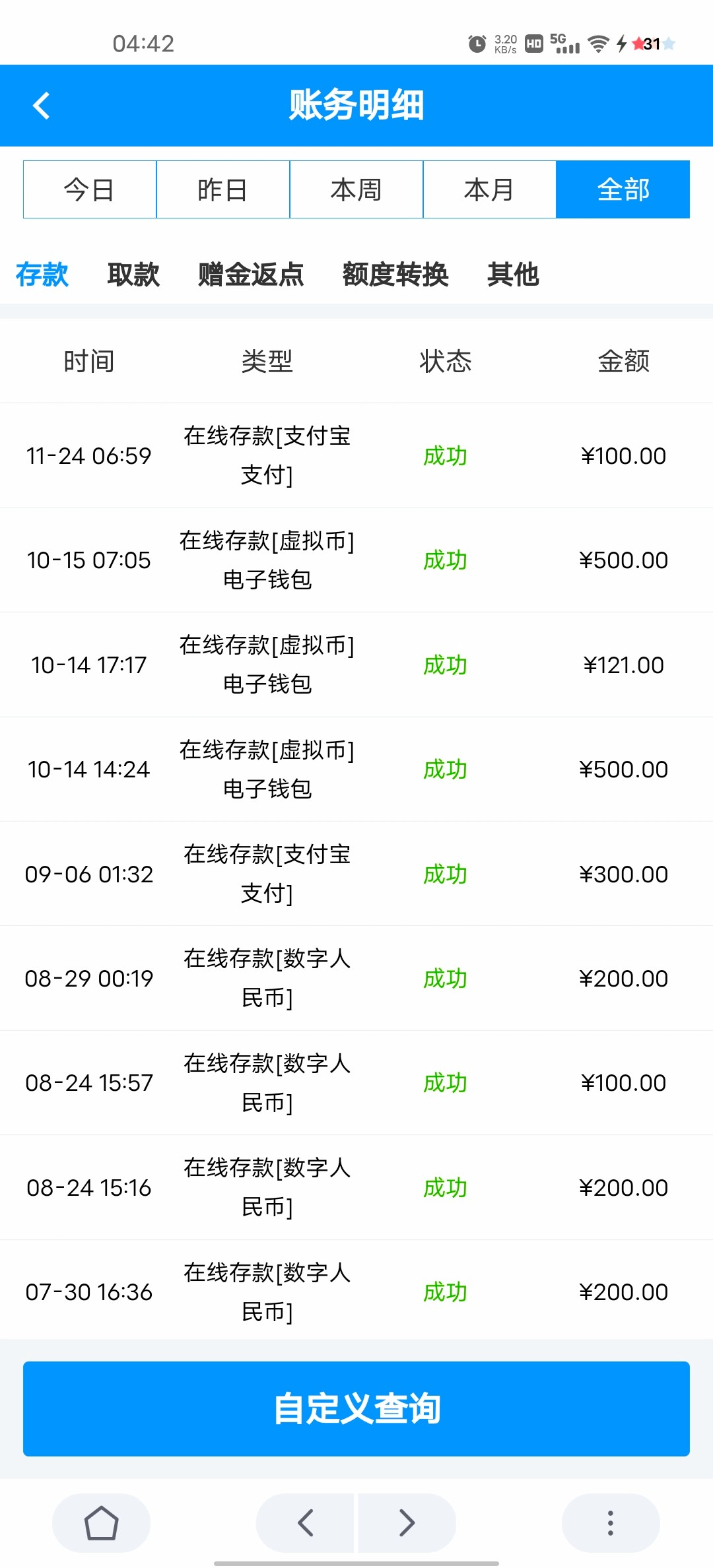The image size is (713, 1568).
Task: Tap the browser home button
Action: pos(101,1523)
